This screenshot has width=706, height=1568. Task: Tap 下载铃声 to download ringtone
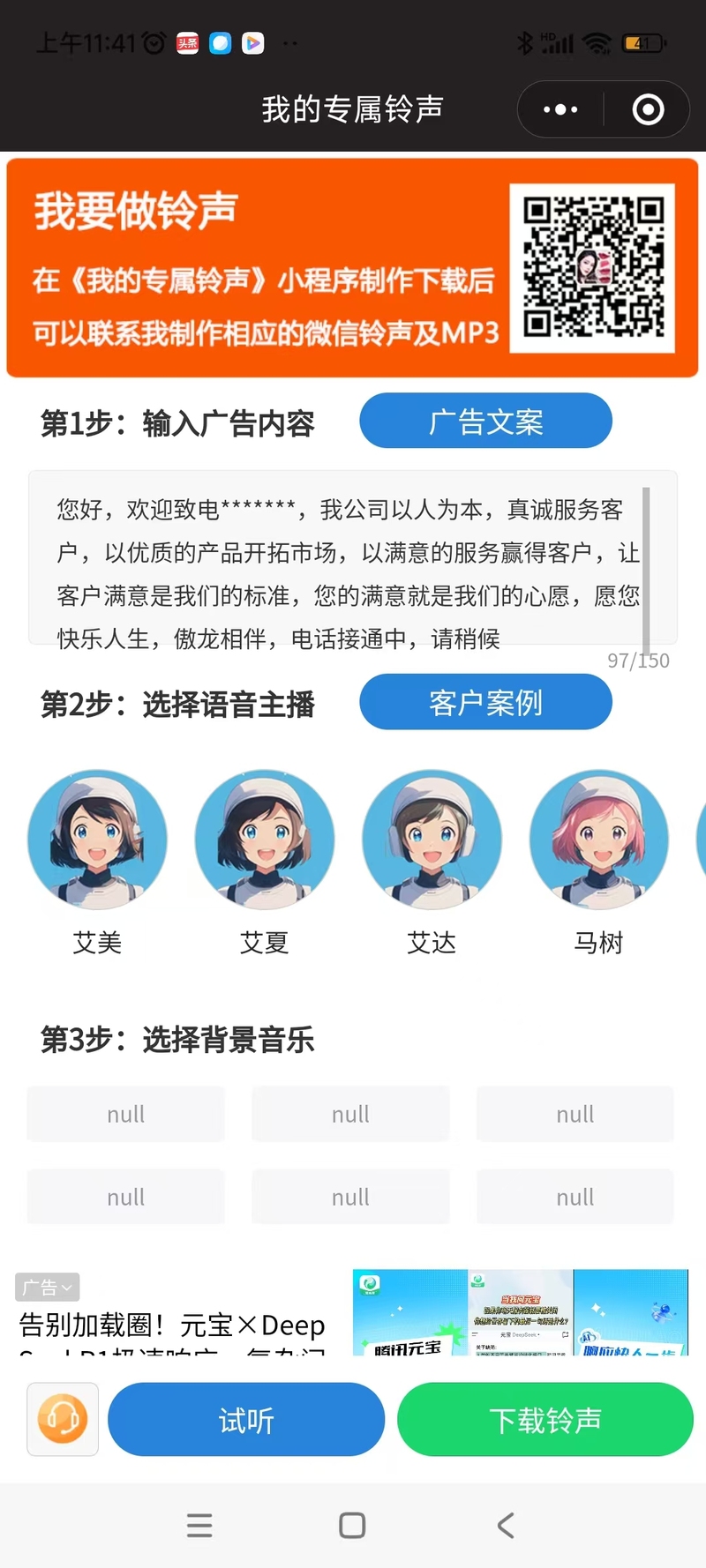click(545, 1419)
